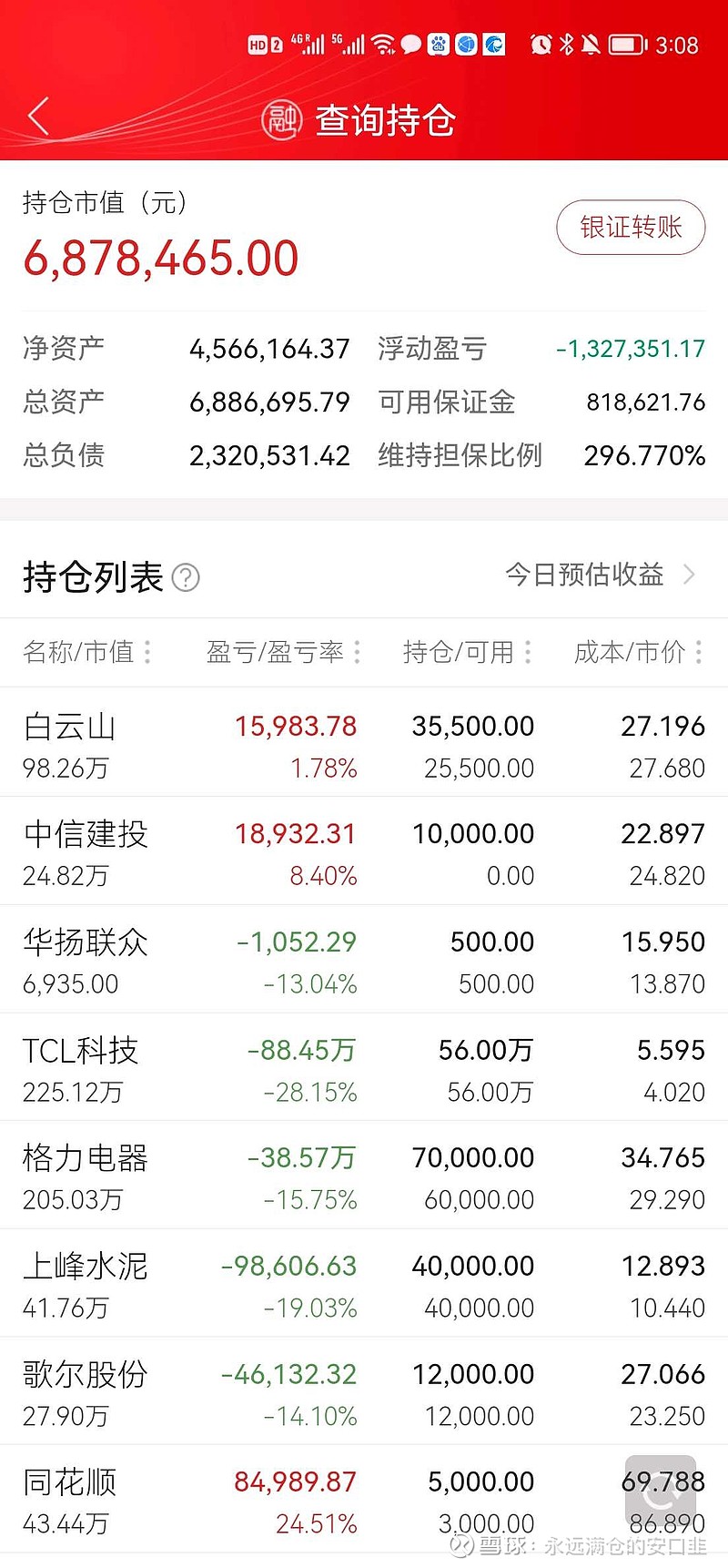
Task: Change the 名称/市值 column option
Action: pyautogui.click(x=87, y=652)
